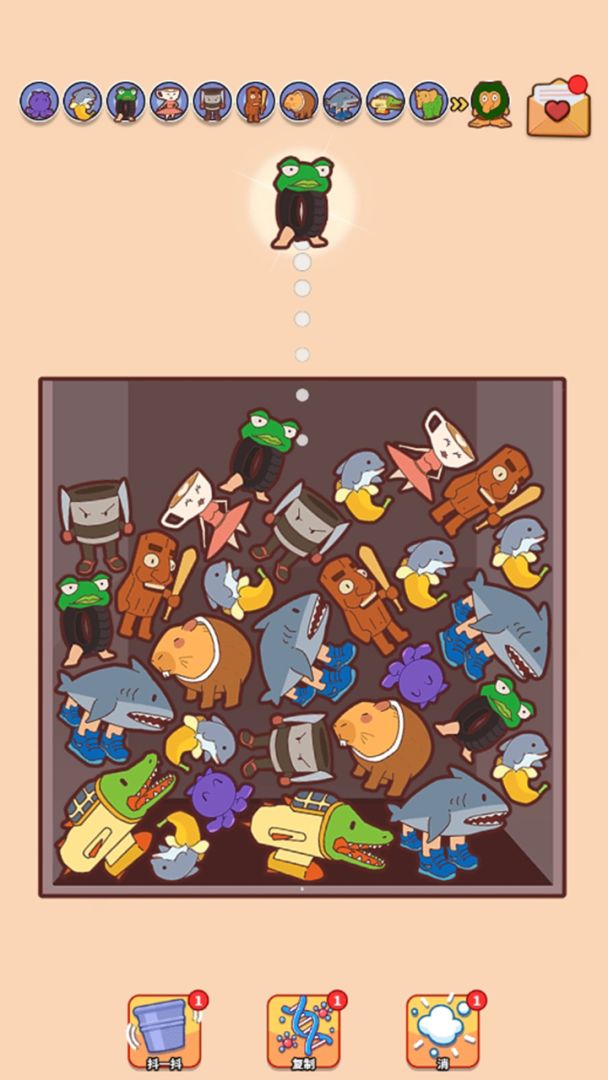Use the 消 clear power-up

[442, 1031]
